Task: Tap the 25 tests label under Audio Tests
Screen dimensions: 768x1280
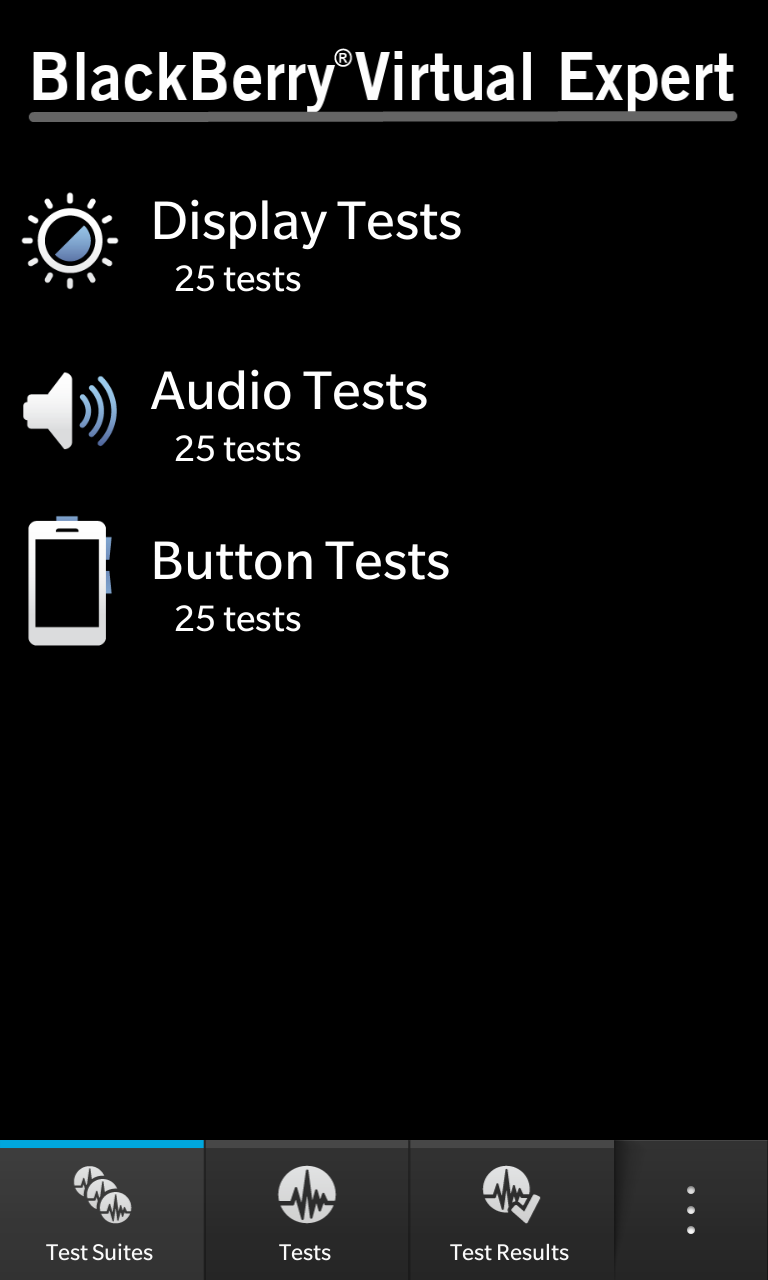Action: pos(237,448)
